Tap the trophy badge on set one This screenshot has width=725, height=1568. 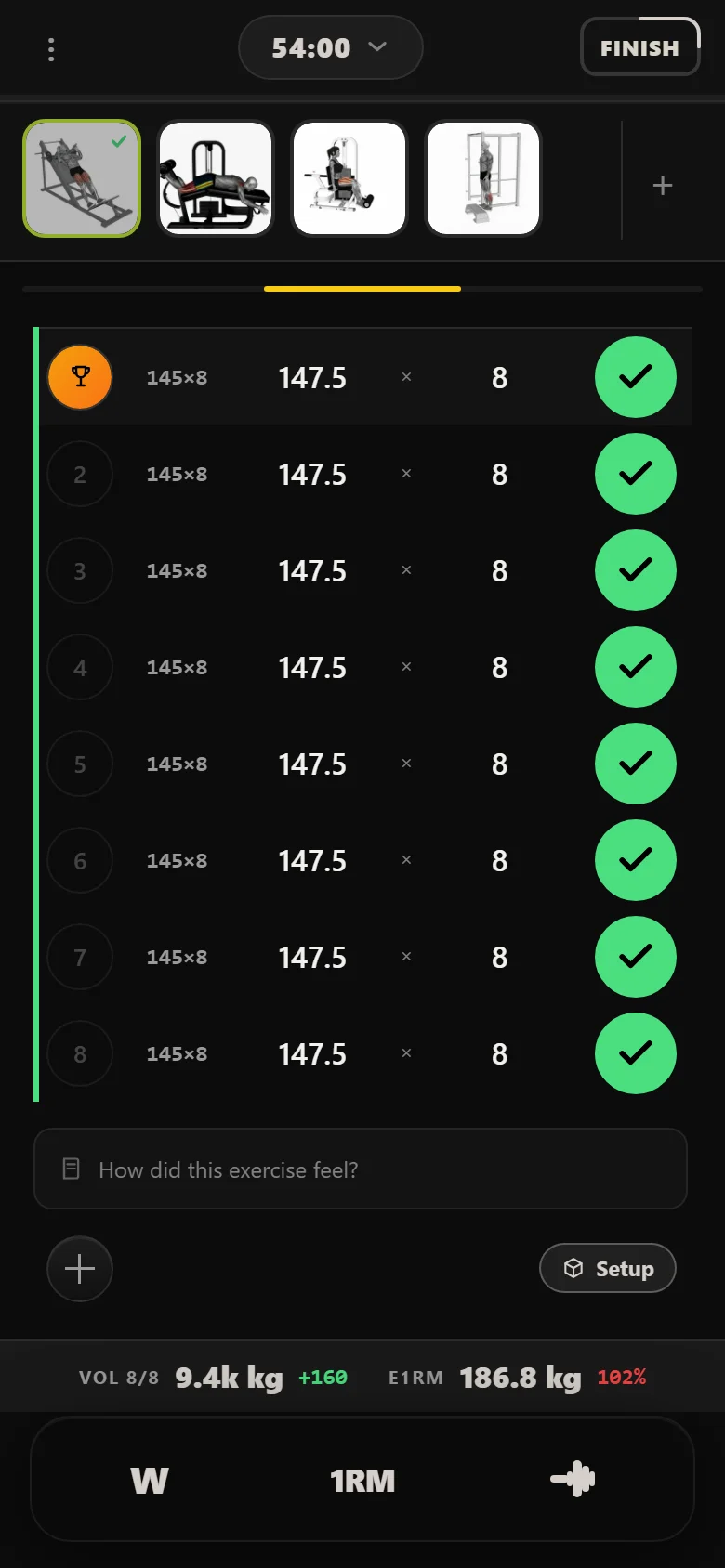(x=80, y=377)
